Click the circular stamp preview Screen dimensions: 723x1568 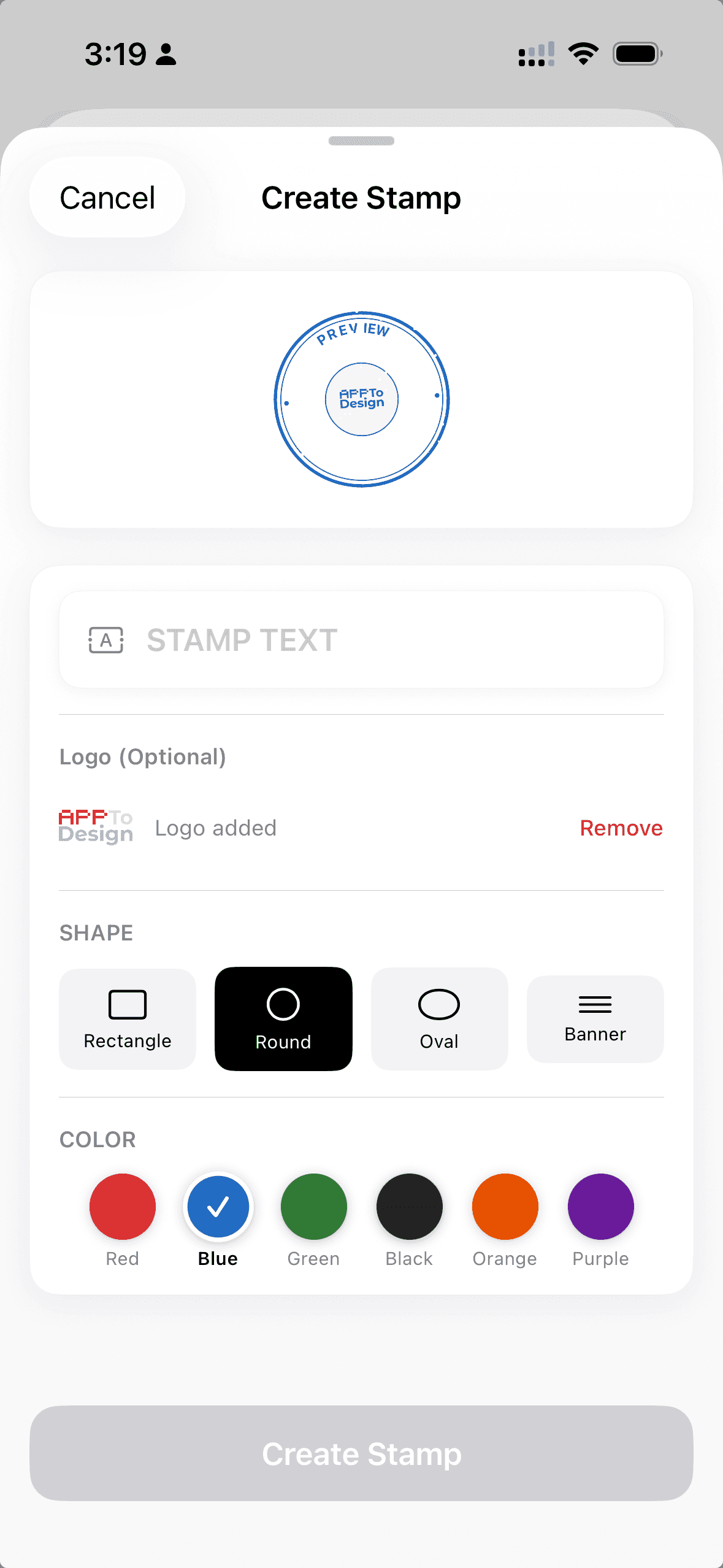[x=361, y=399]
